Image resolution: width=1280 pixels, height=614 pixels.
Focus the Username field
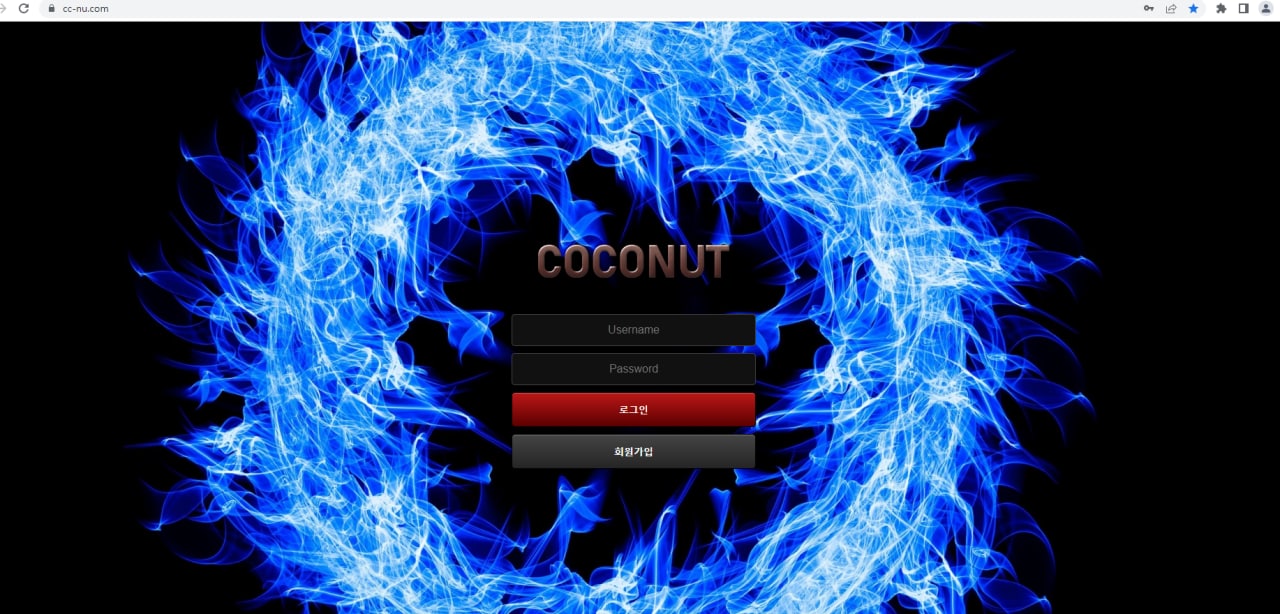click(633, 330)
